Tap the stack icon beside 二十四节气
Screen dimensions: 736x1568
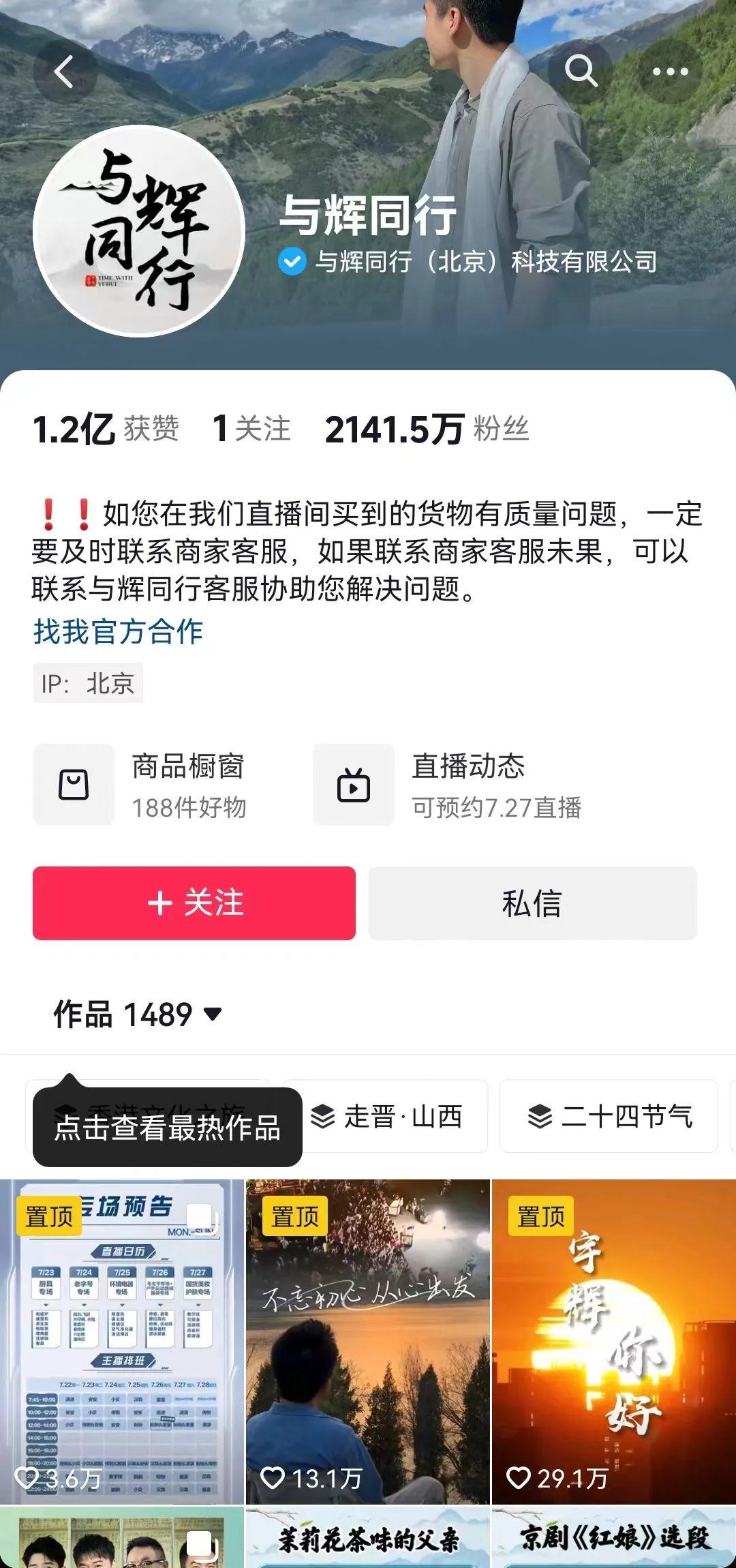click(x=540, y=1117)
